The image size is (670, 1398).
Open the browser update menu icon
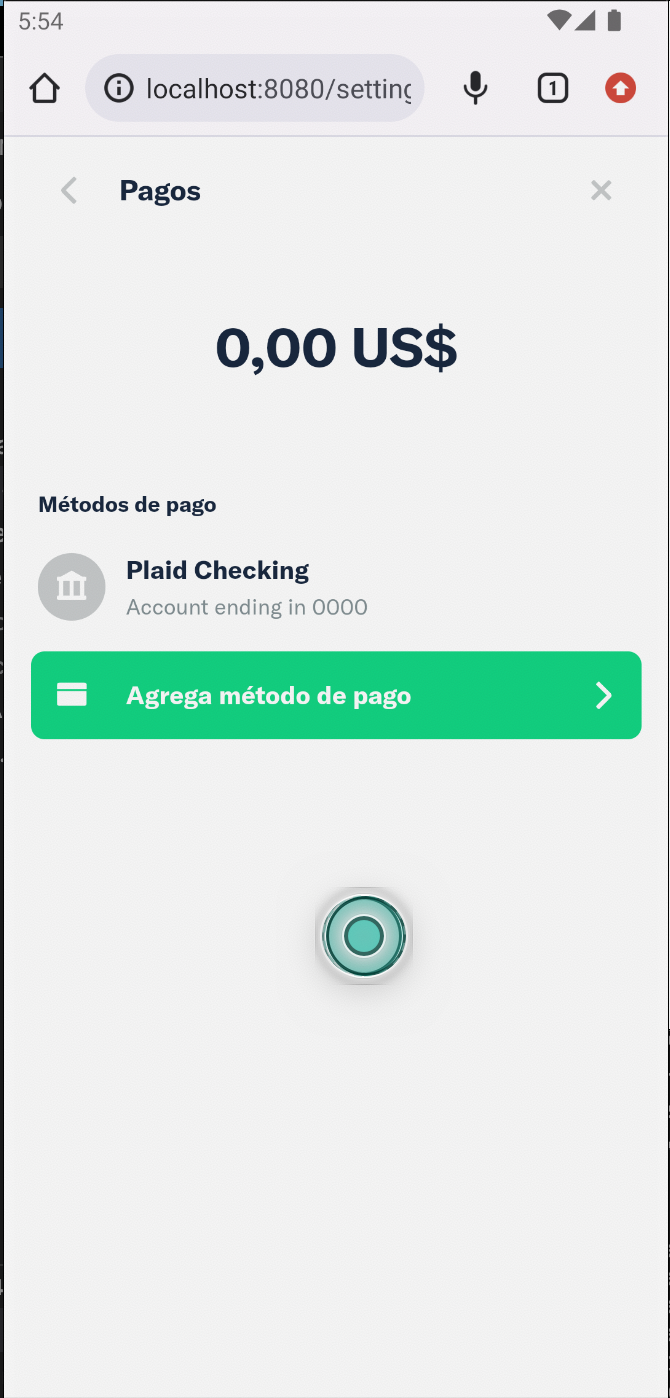pyautogui.click(x=620, y=89)
